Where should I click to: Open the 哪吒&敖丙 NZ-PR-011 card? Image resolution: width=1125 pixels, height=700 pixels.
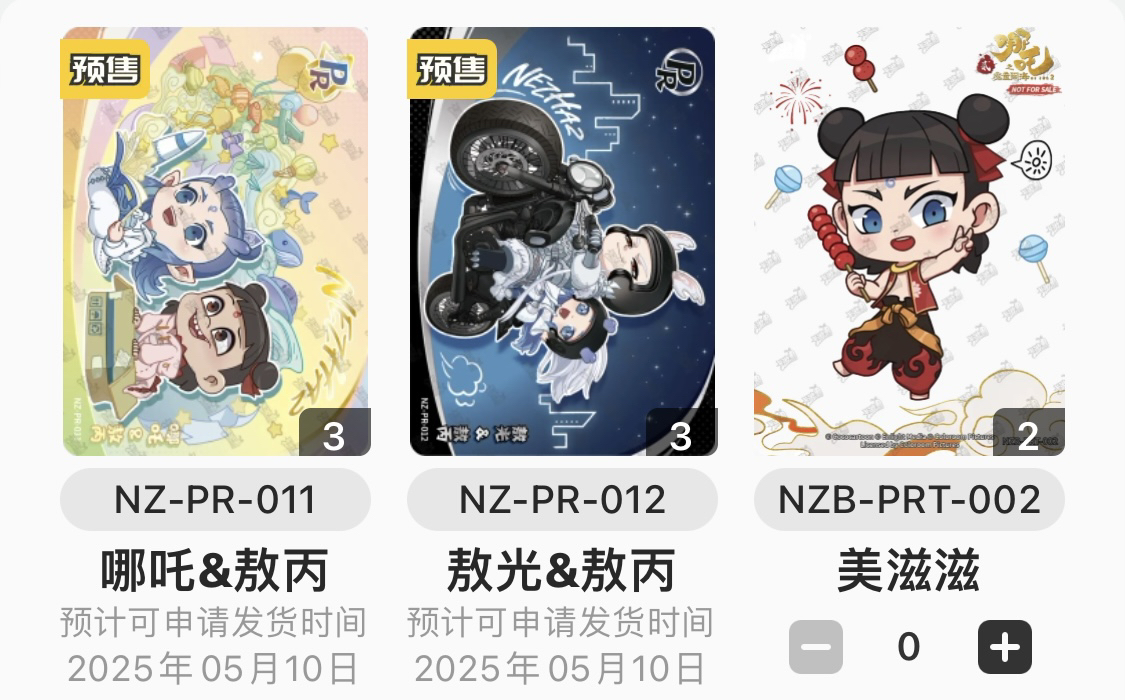[215, 242]
